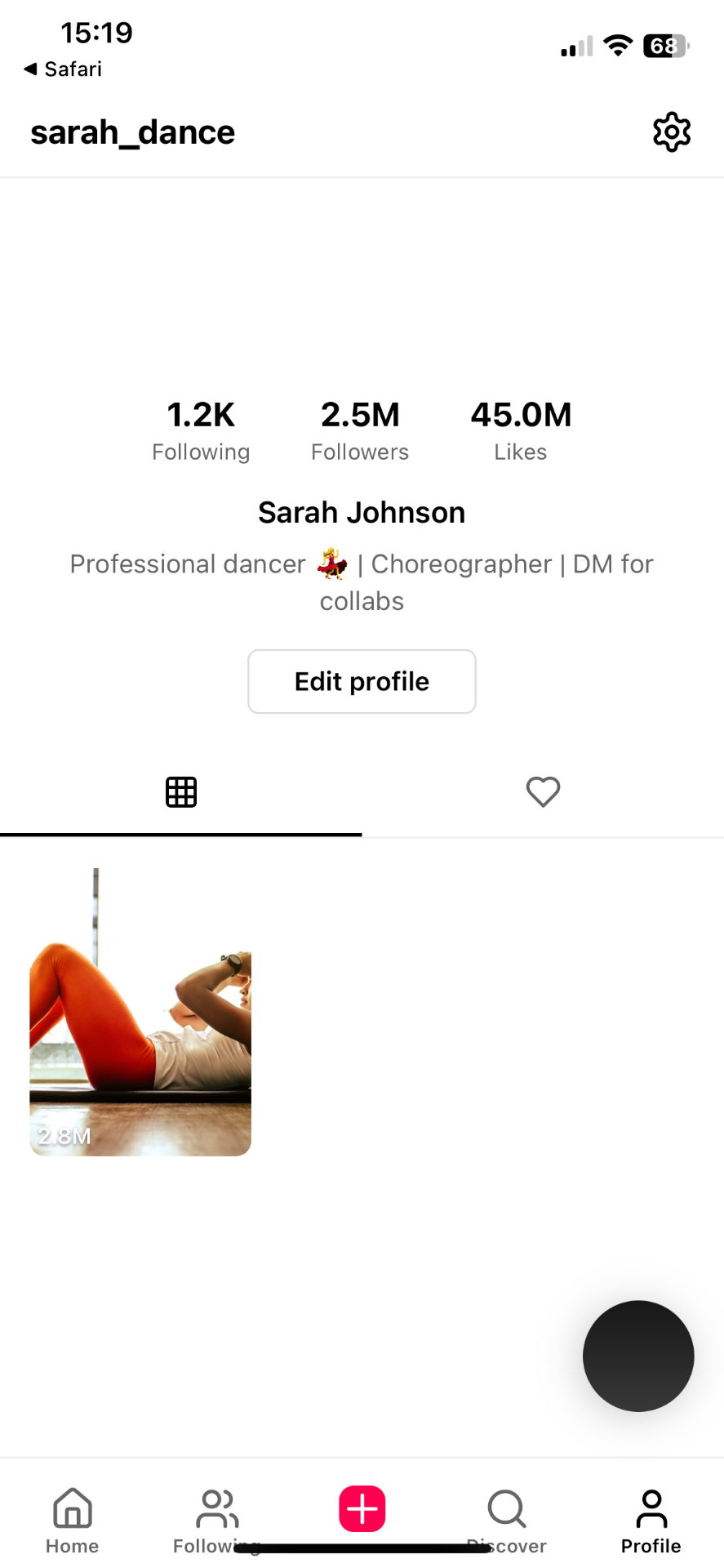Viewport: 724px width, 1568px height.
Task: Return to Safari via back link
Action: point(64,69)
